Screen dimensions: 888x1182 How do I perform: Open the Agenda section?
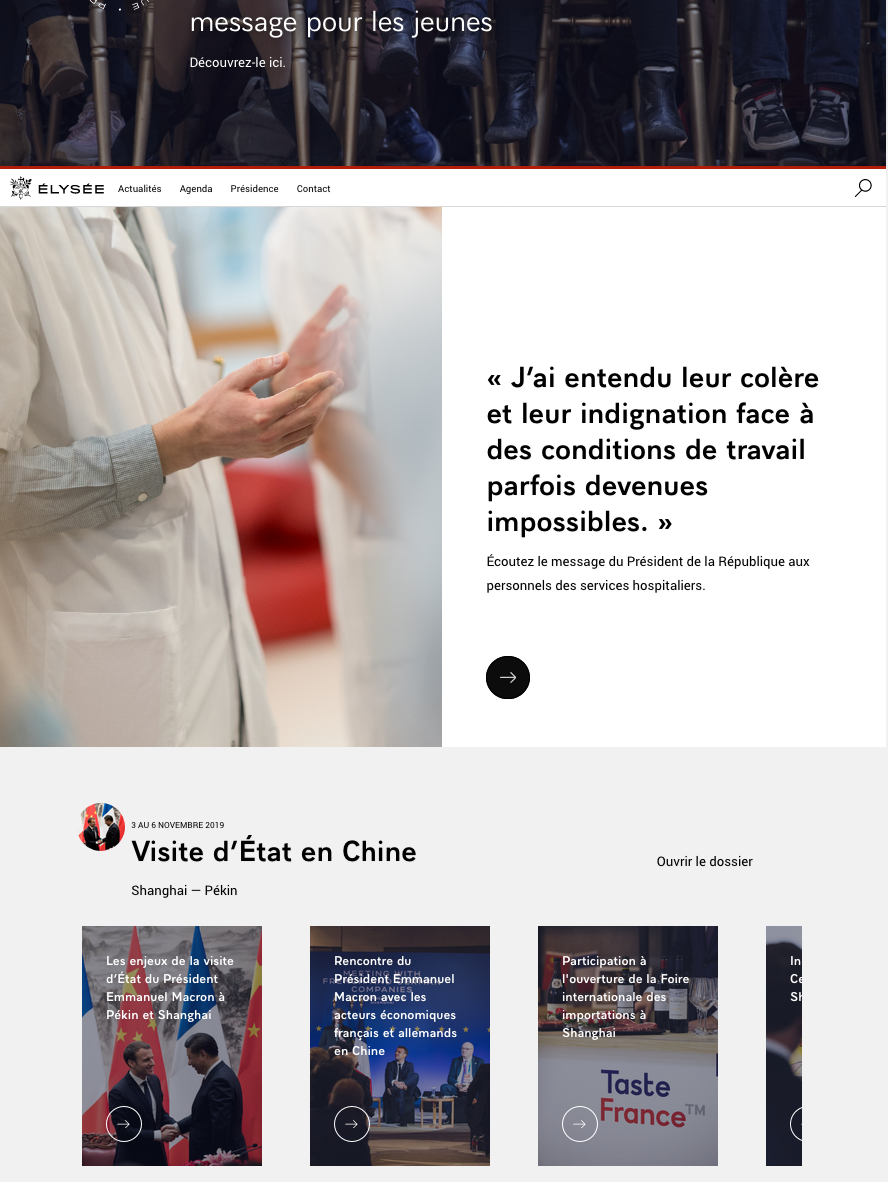point(196,189)
